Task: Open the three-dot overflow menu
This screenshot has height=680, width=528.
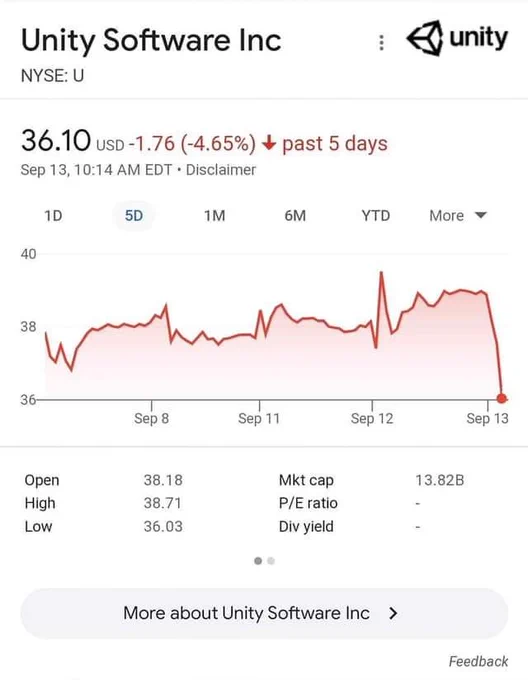Action: click(381, 42)
